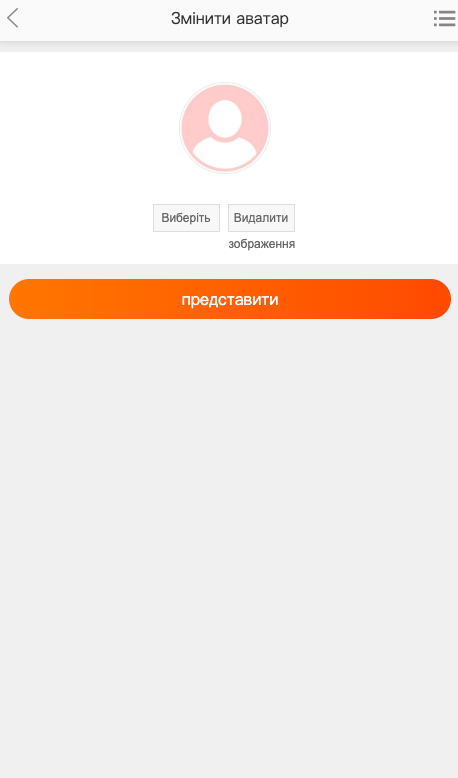Submit with the orange представити button
The image size is (458, 778).
tap(230, 299)
